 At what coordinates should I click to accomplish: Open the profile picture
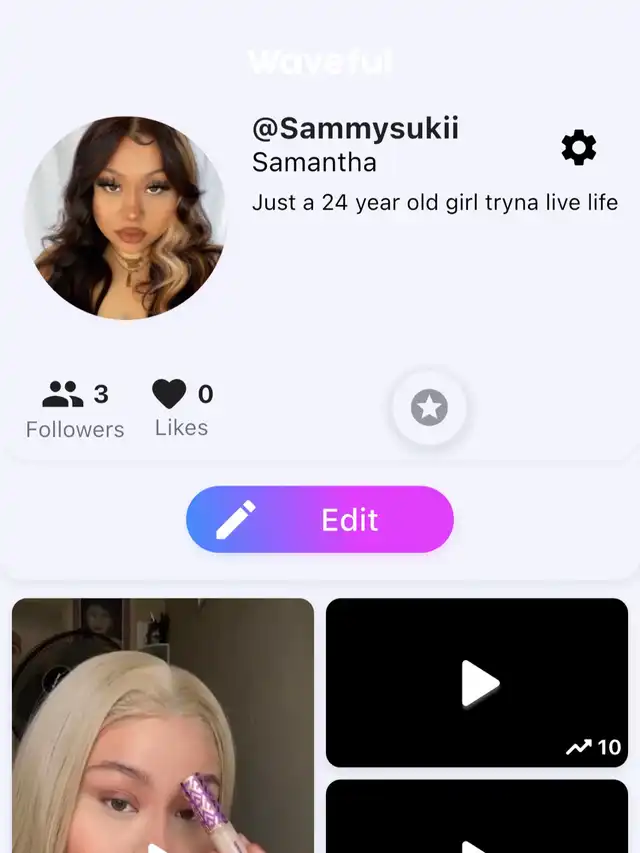click(126, 217)
